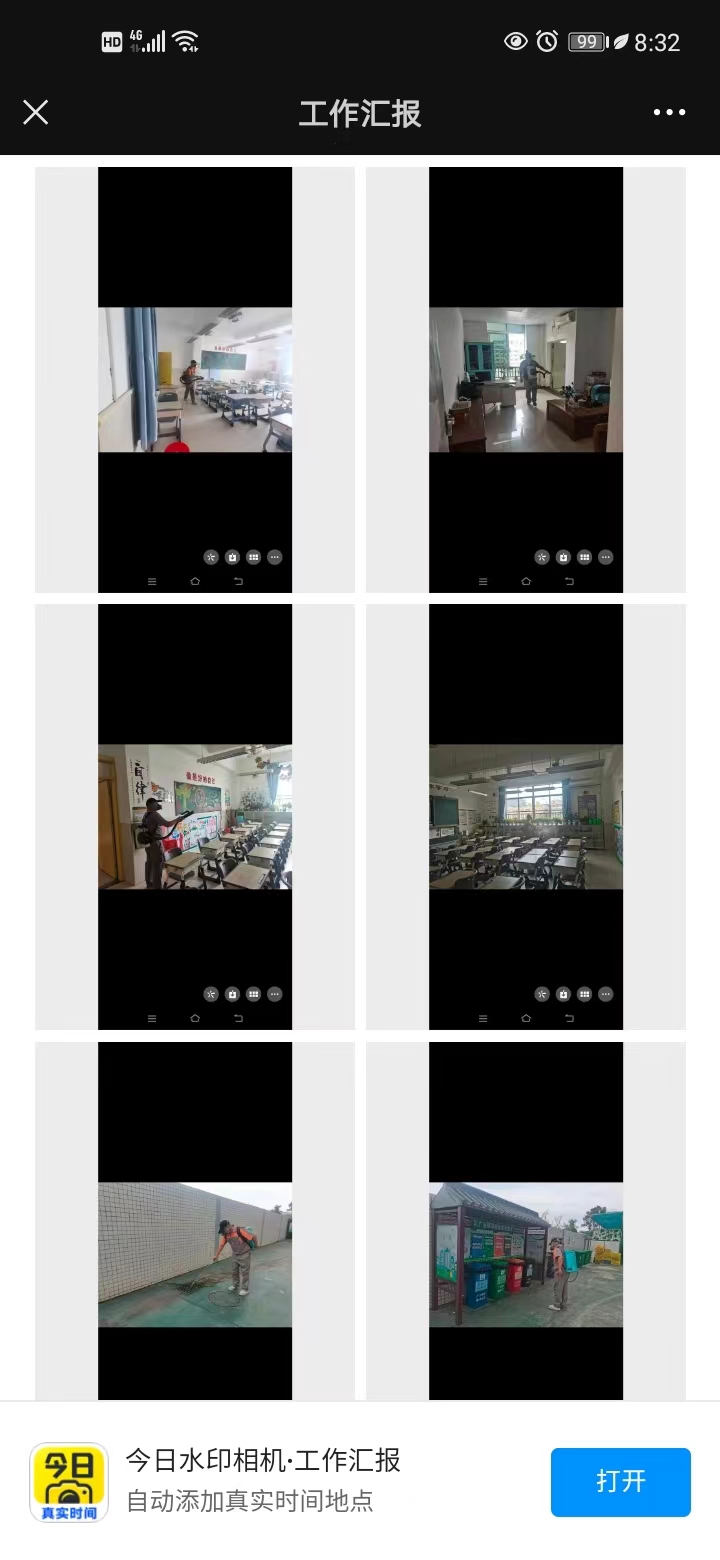The height and width of the screenshot is (1560, 720).
Task: View the photo of spraying beside tiled wall
Action: pyautogui.click(x=195, y=1254)
